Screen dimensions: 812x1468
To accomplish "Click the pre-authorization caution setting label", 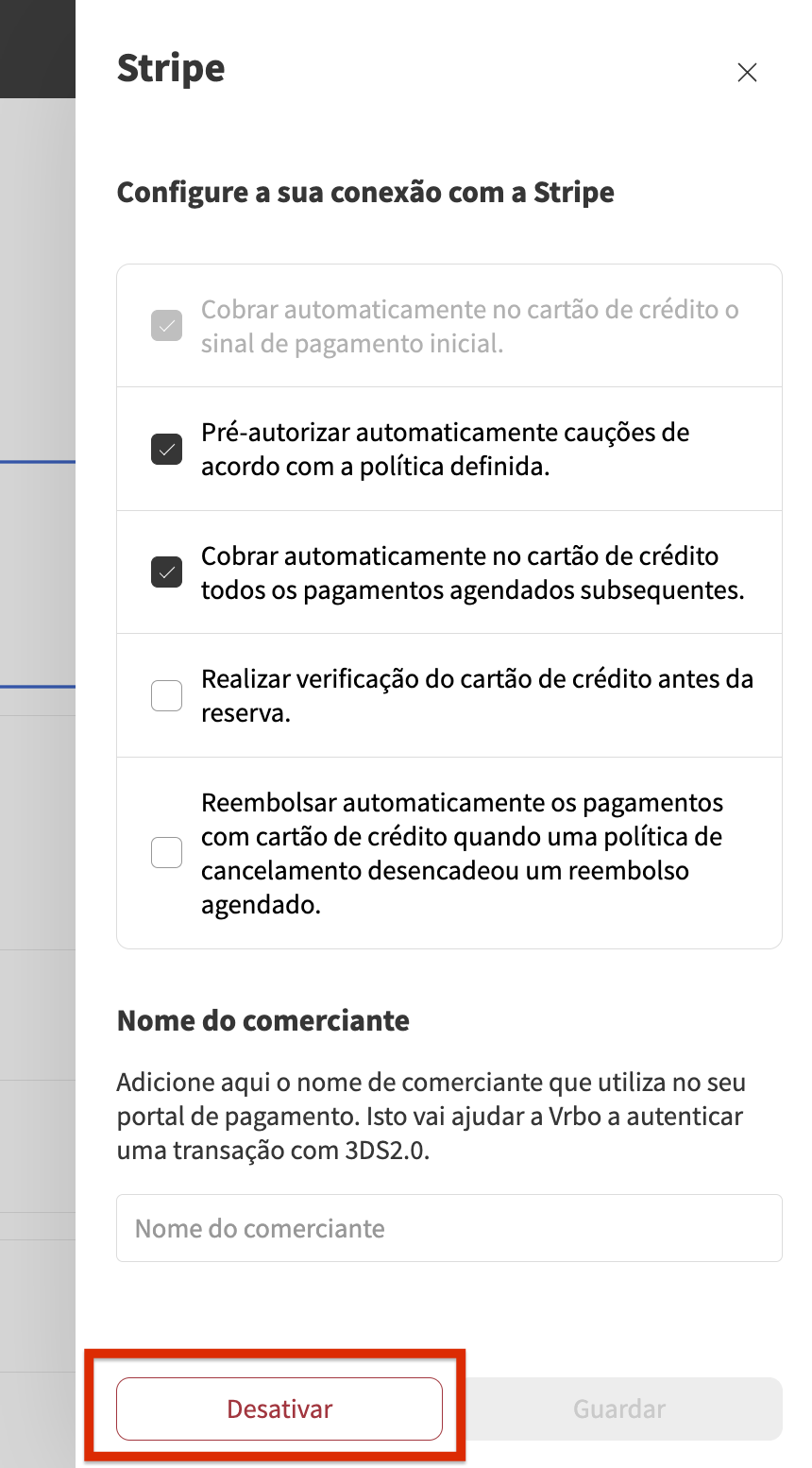I will click(x=444, y=449).
